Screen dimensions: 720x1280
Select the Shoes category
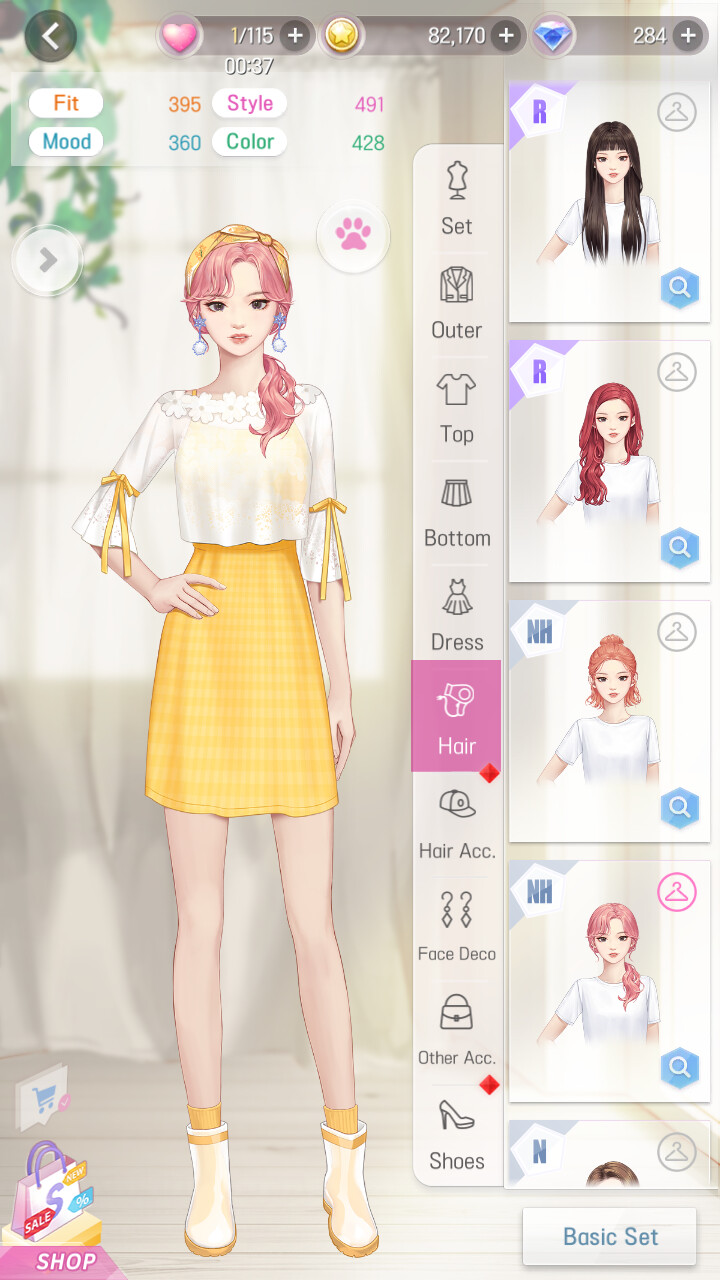click(457, 1135)
